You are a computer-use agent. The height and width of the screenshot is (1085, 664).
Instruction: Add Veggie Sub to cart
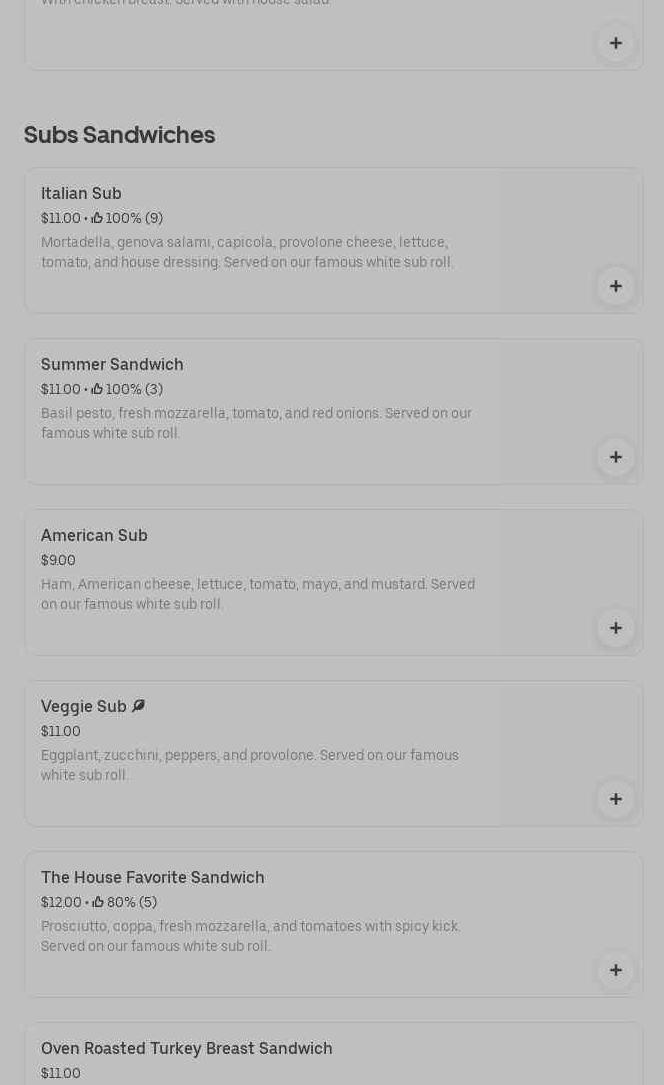(x=615, y=799)
